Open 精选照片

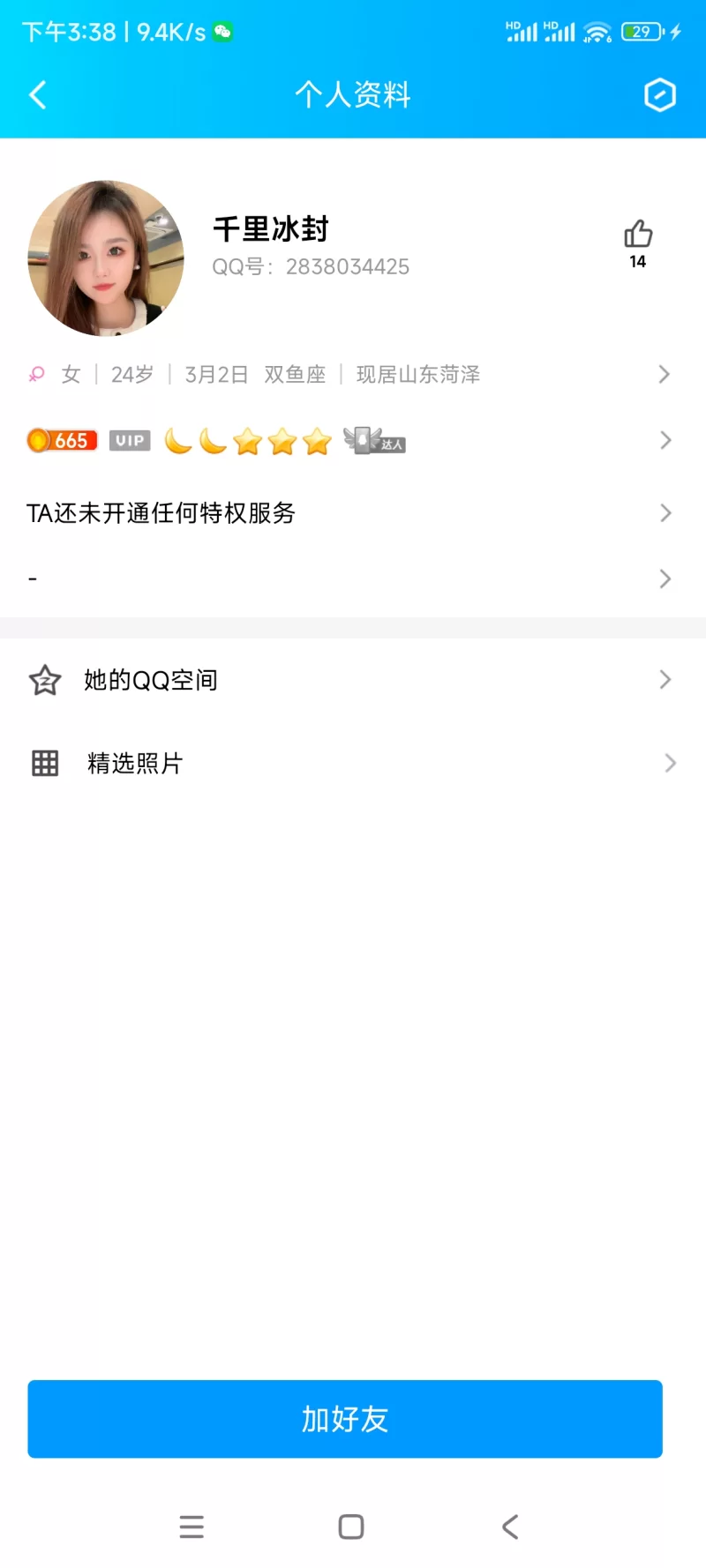(353, 763)
